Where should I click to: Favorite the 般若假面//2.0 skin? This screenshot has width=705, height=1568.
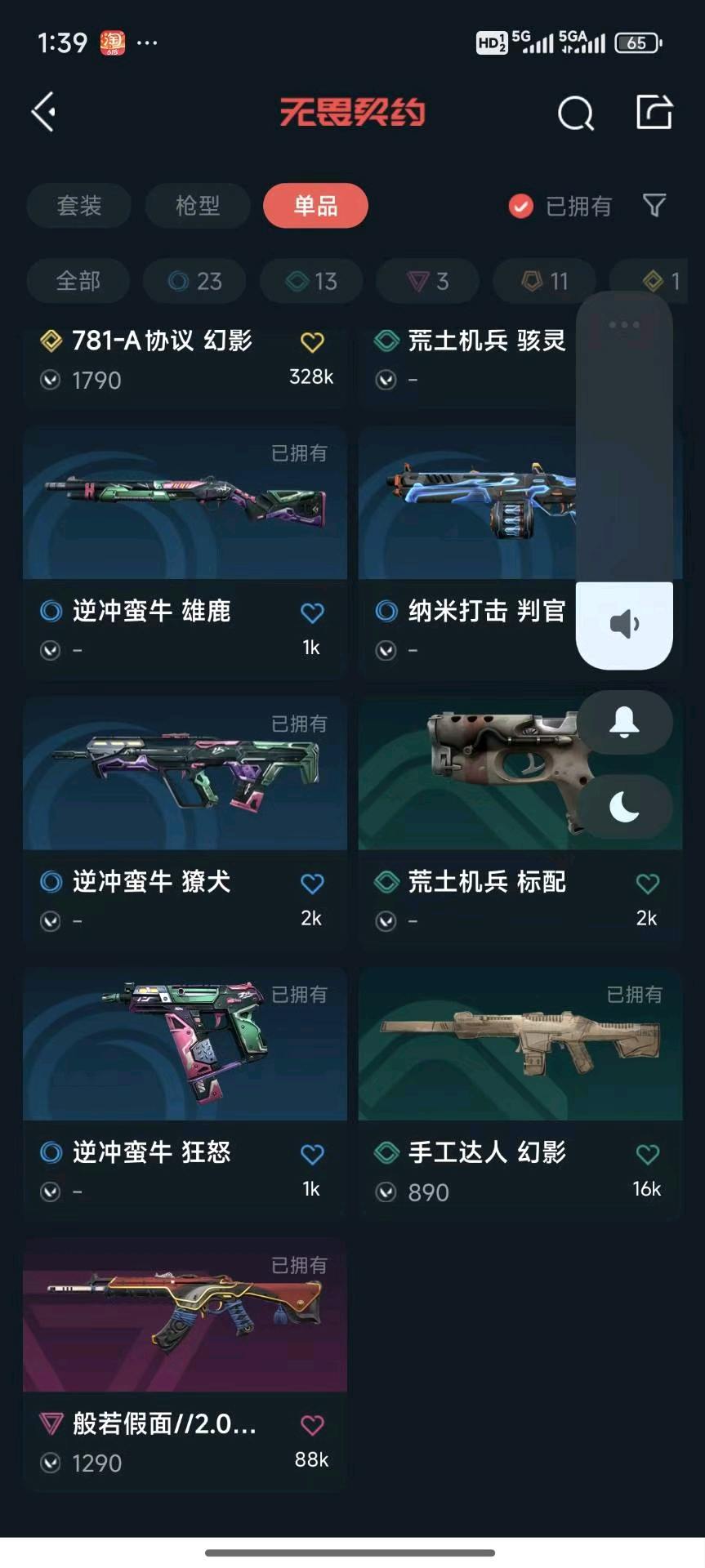point(312,1425)
